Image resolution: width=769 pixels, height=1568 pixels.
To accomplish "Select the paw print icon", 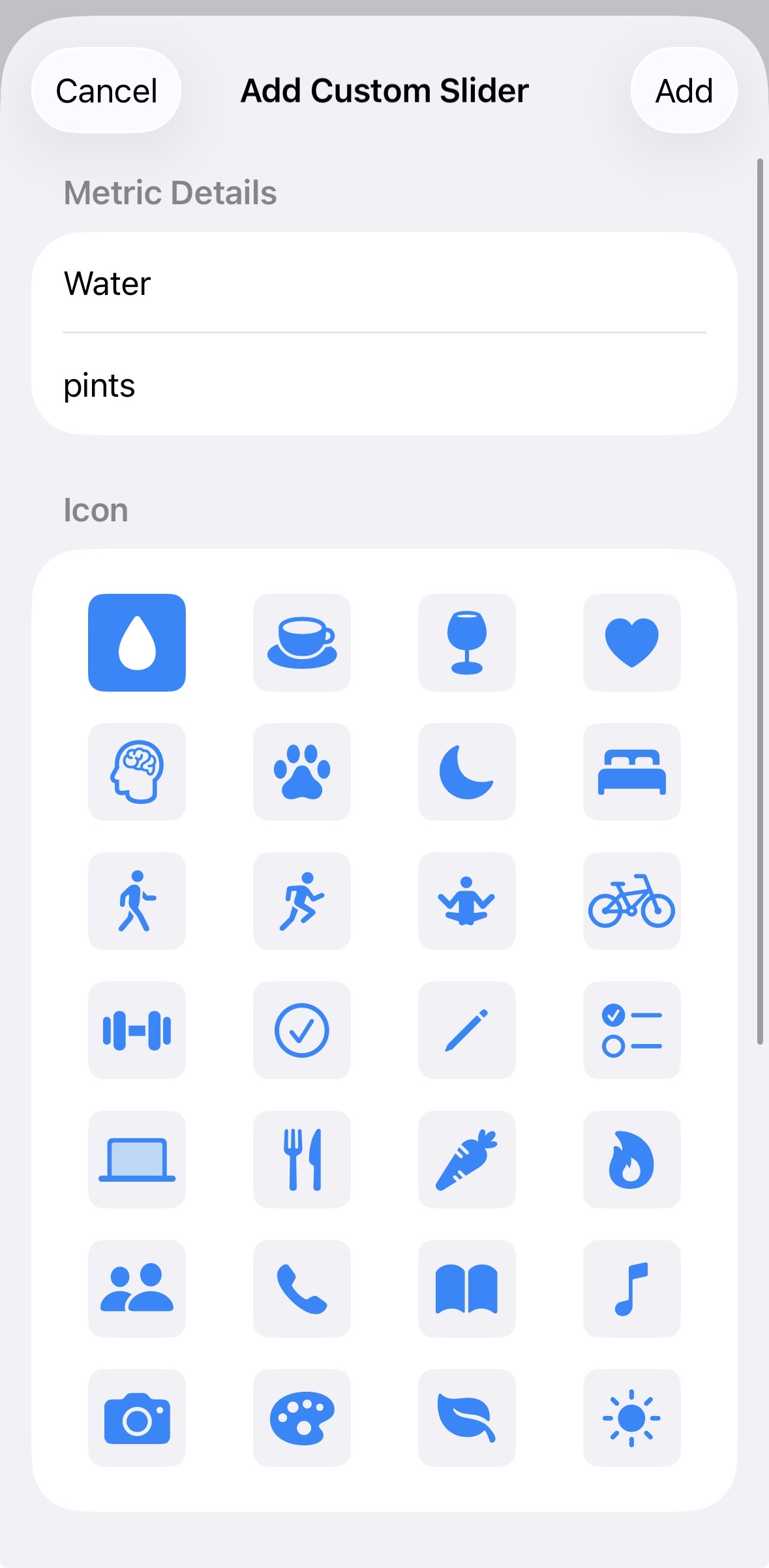I will pos(302,771).
